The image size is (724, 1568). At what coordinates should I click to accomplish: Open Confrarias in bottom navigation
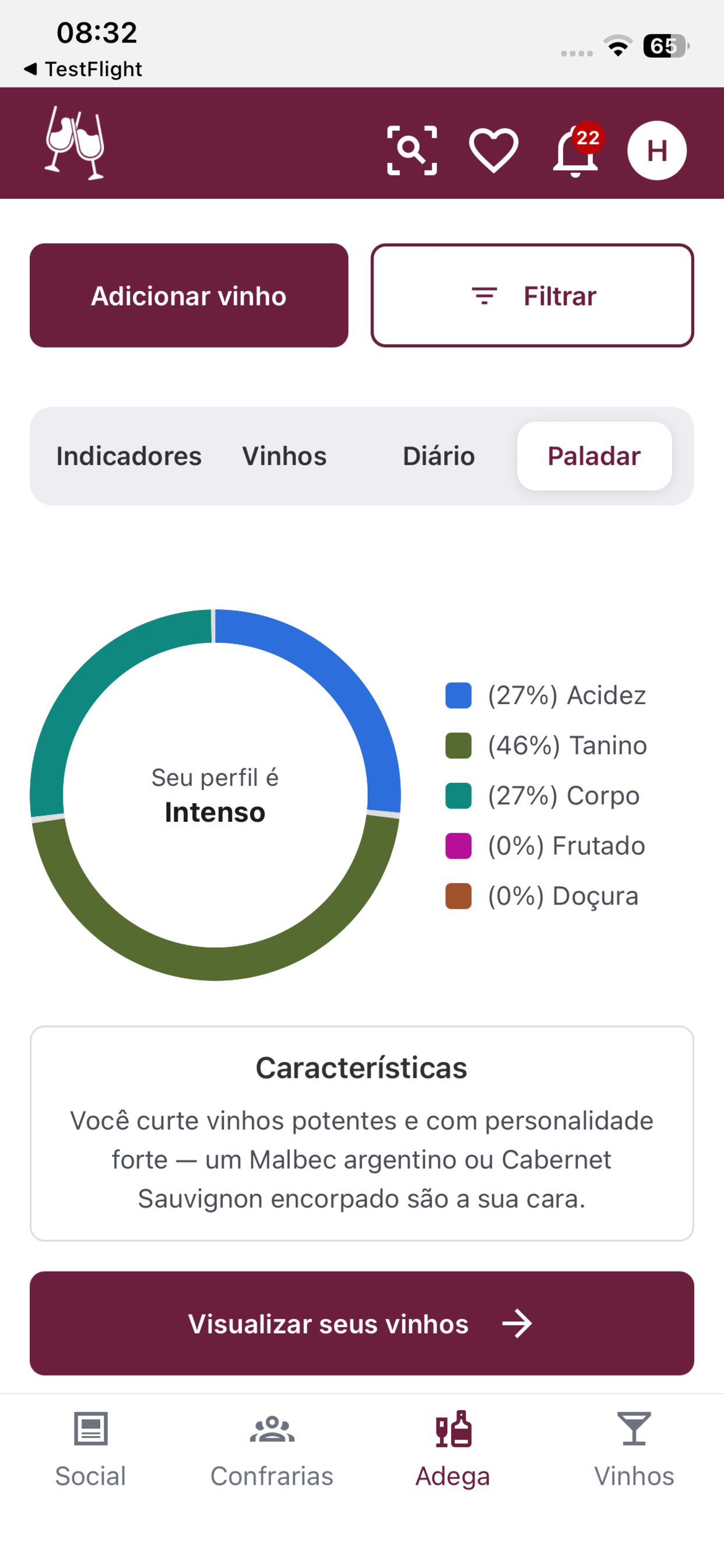[272, 1450]
